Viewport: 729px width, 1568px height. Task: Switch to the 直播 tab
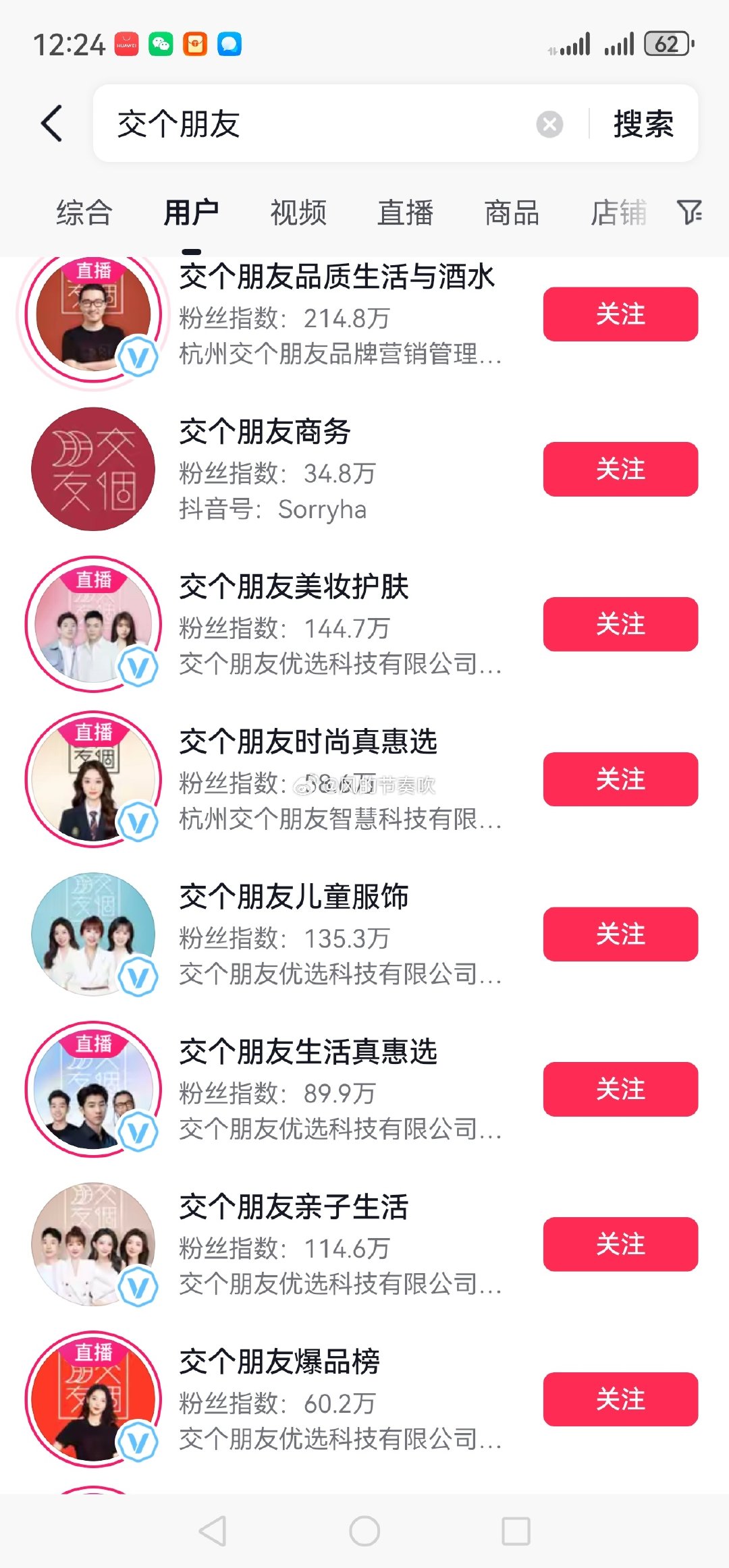405,213
